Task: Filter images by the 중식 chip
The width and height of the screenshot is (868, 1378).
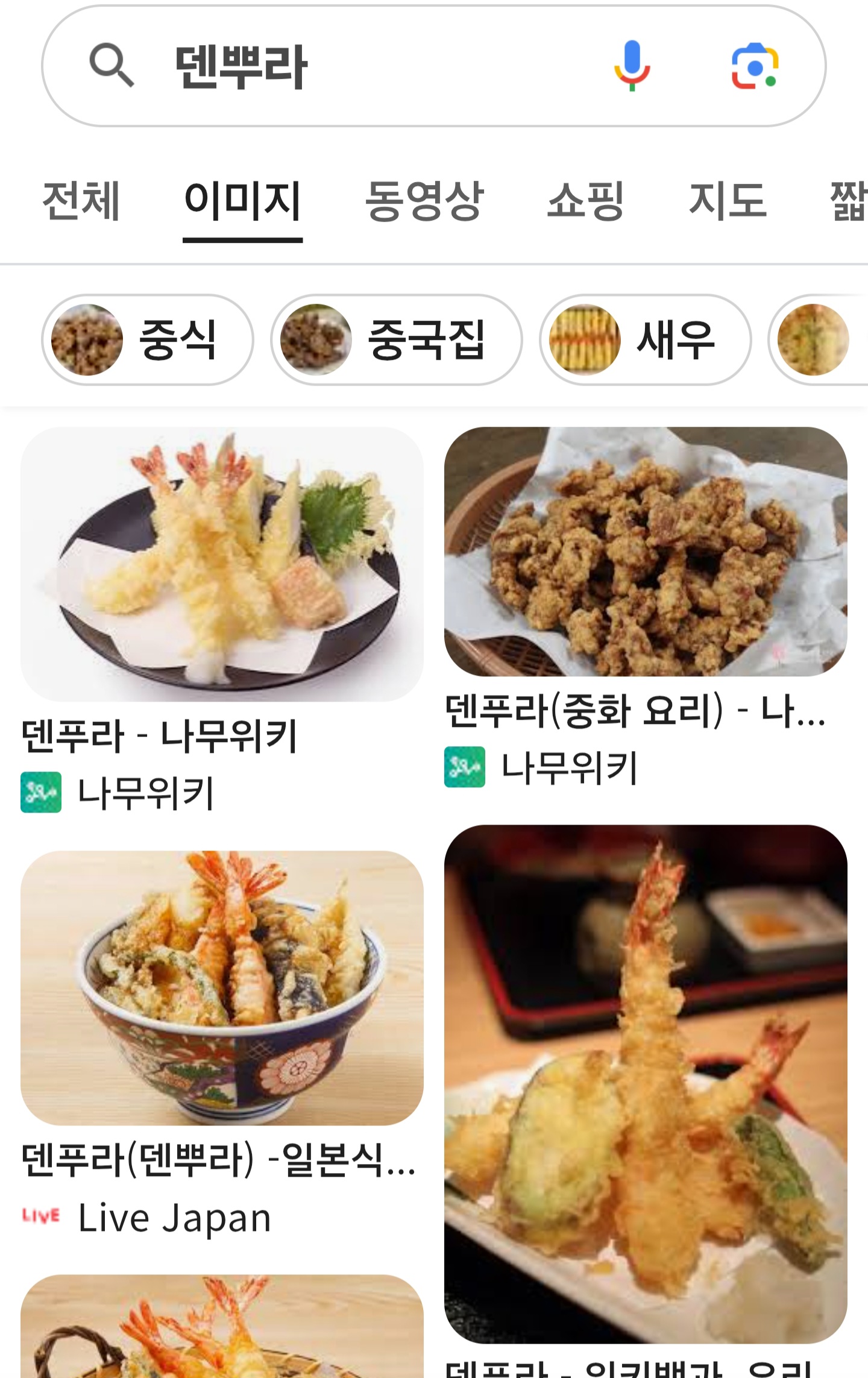Action: 147,340
